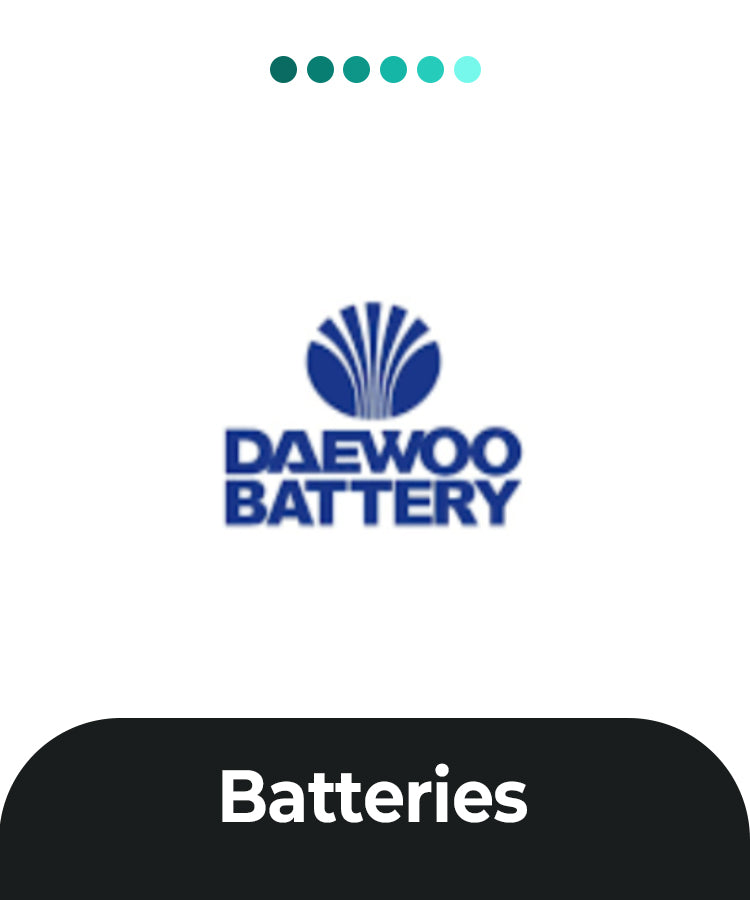
Task: Select the middle carousel position dot
Action: click(x=357, y=68)
